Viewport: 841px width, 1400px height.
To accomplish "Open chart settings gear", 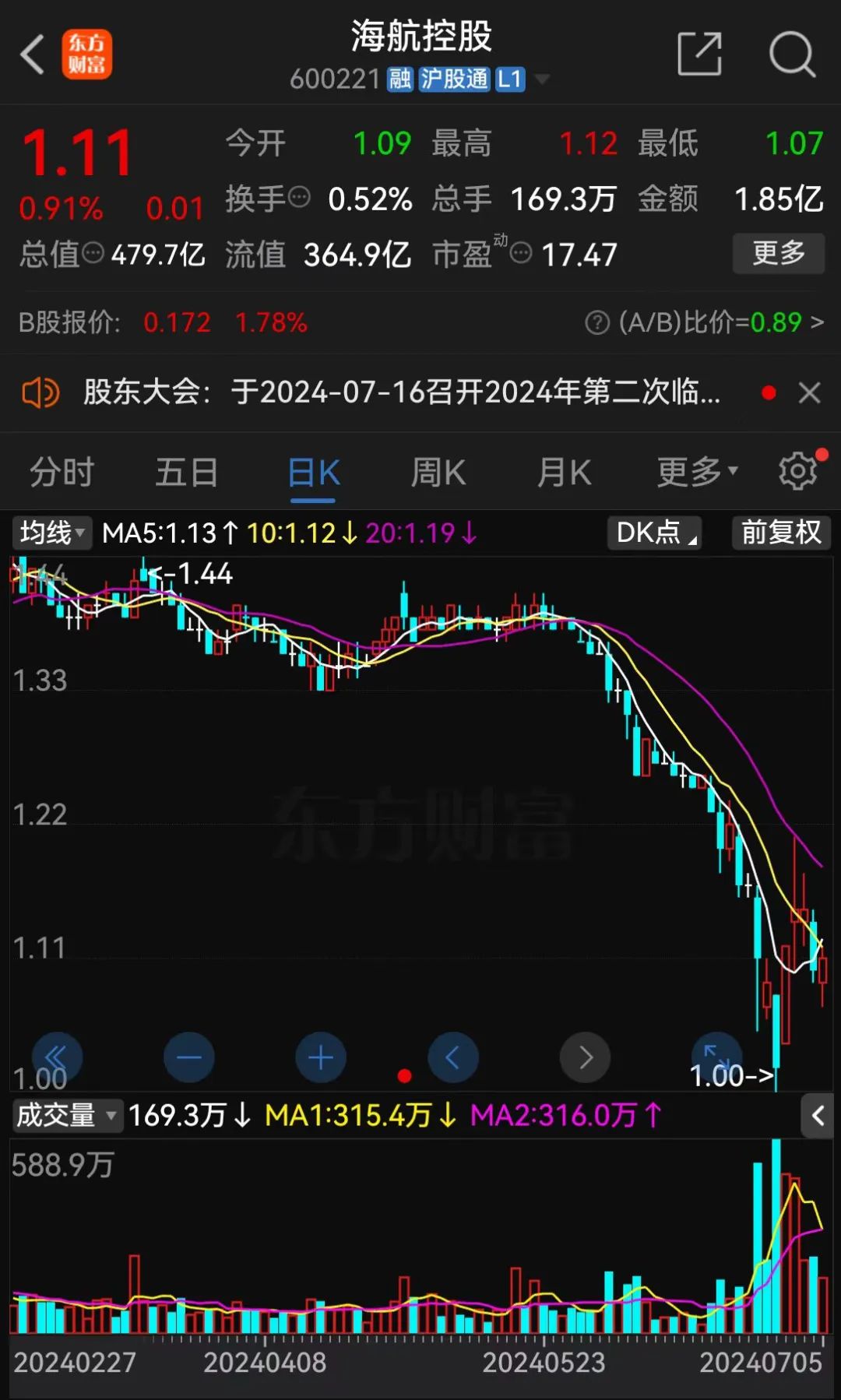I will 798,471.
